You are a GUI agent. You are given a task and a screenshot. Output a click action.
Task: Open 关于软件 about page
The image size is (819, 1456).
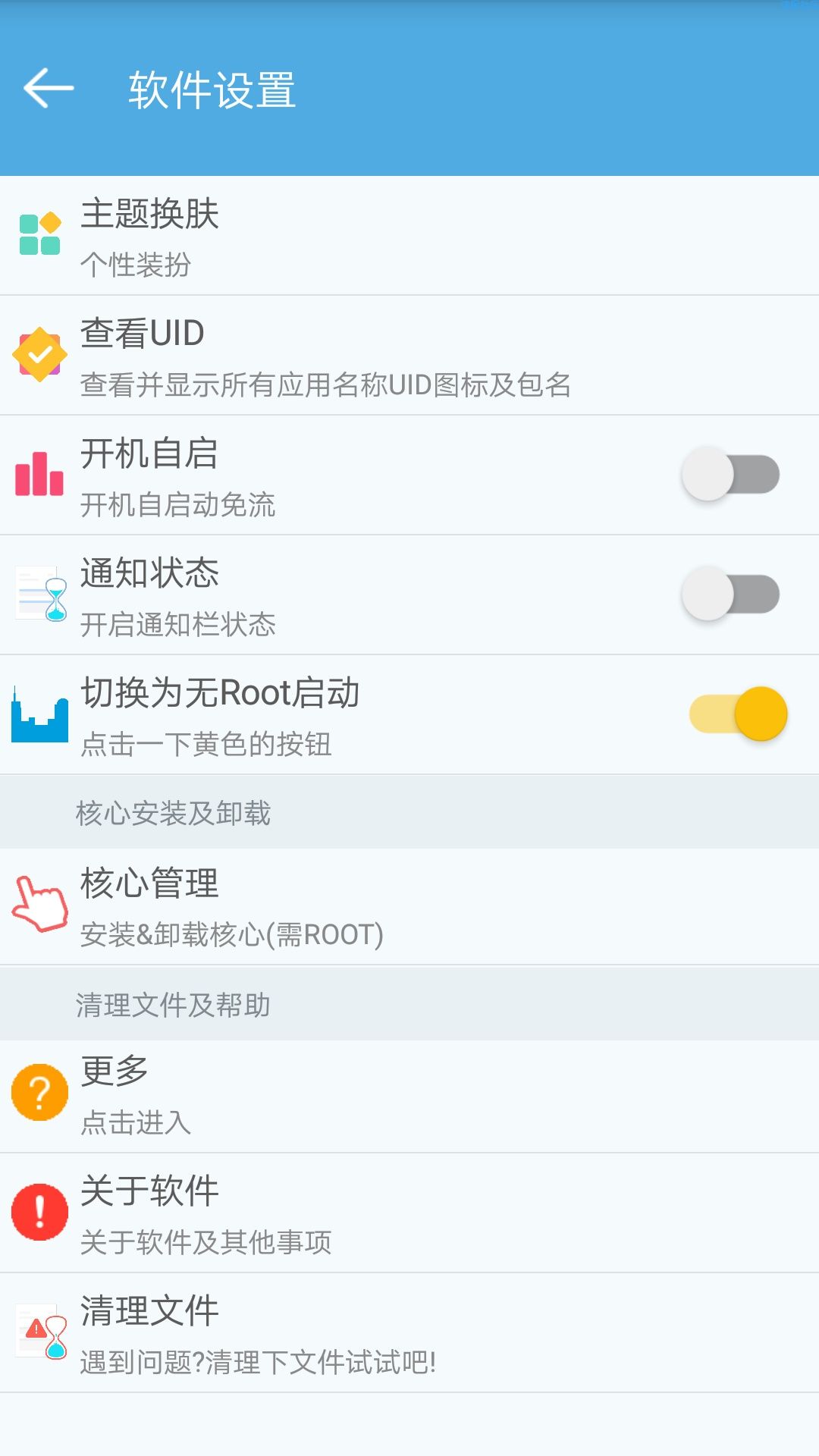(409, 1213)
